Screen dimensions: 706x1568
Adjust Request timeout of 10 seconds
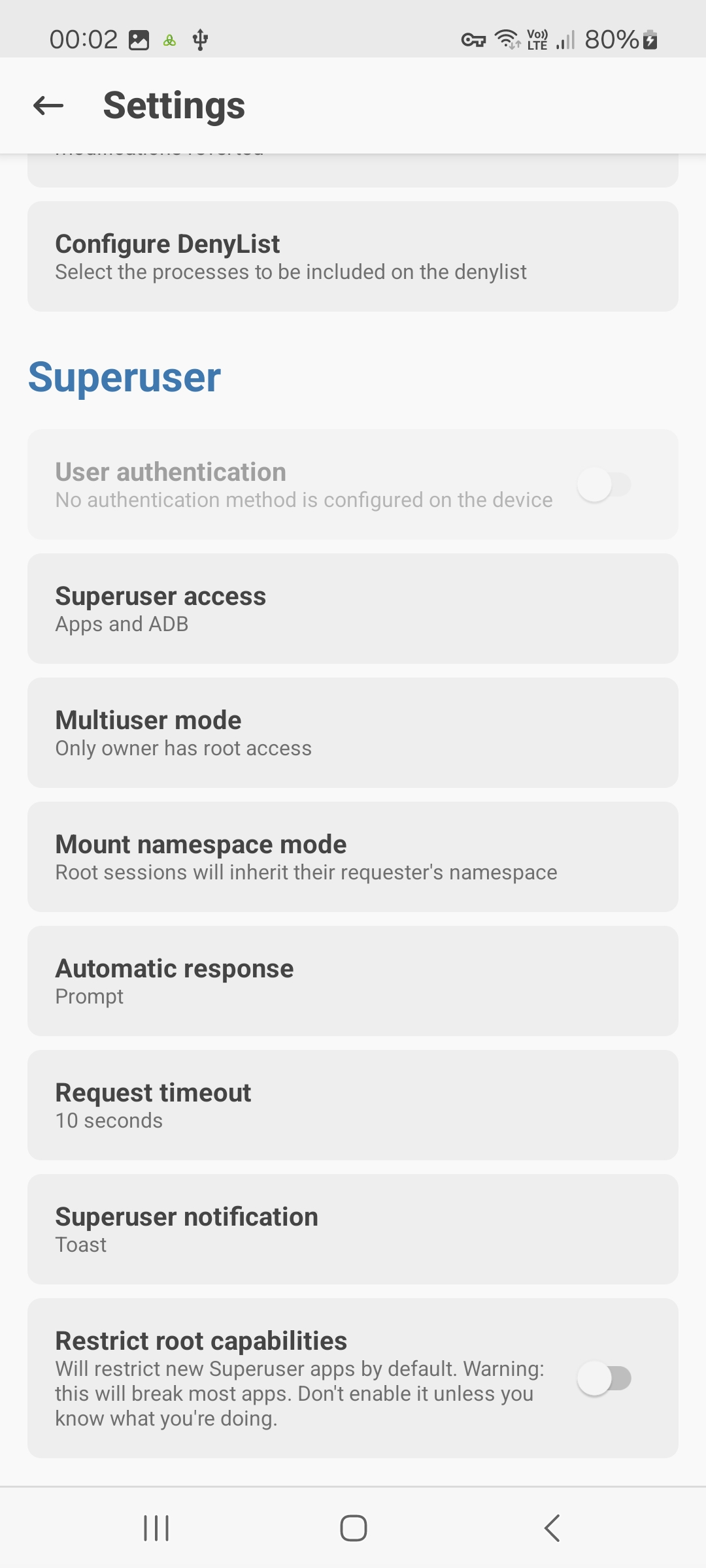[353, 1105]
